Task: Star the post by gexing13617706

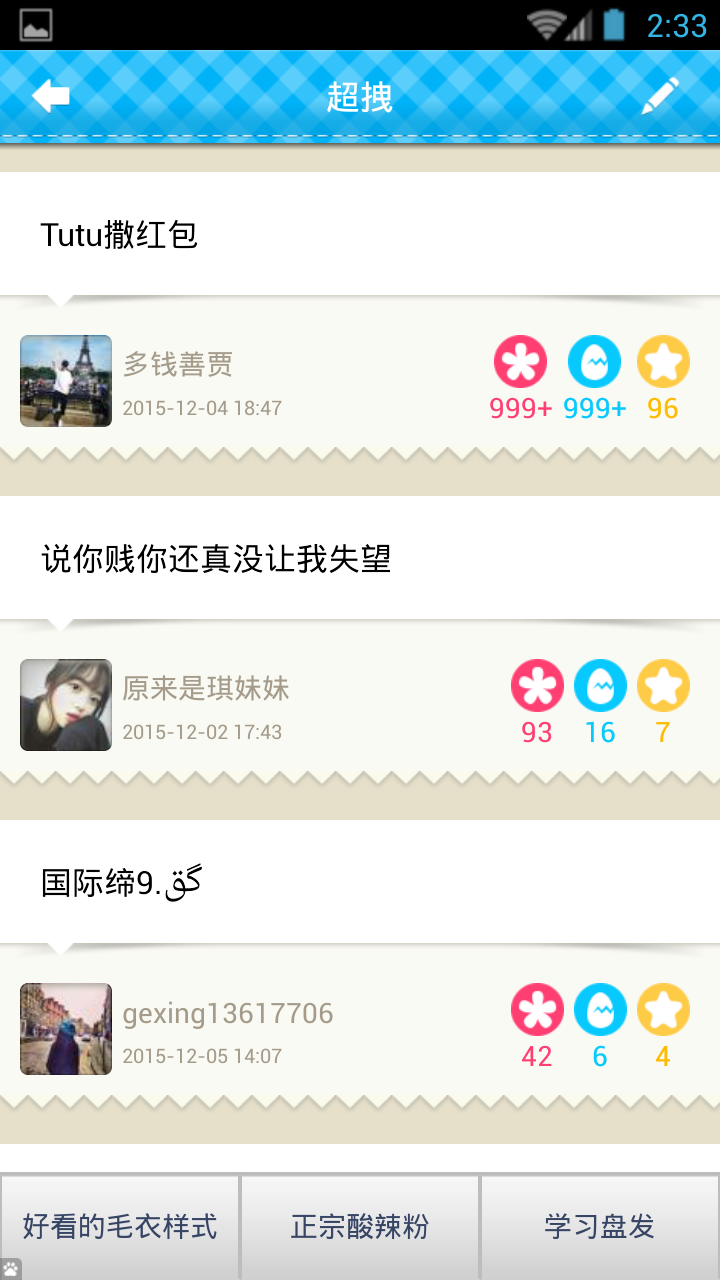Action: click(x=663, y=1010)
